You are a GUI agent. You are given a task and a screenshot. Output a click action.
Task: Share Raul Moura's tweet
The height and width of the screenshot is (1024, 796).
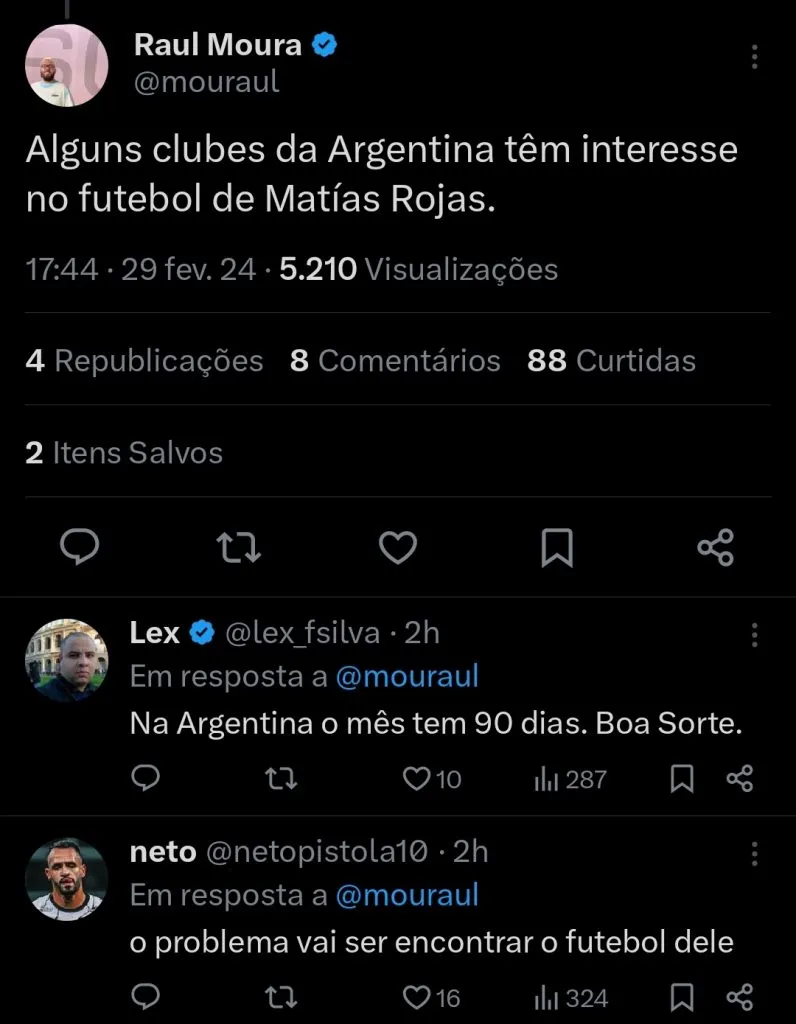716,547
